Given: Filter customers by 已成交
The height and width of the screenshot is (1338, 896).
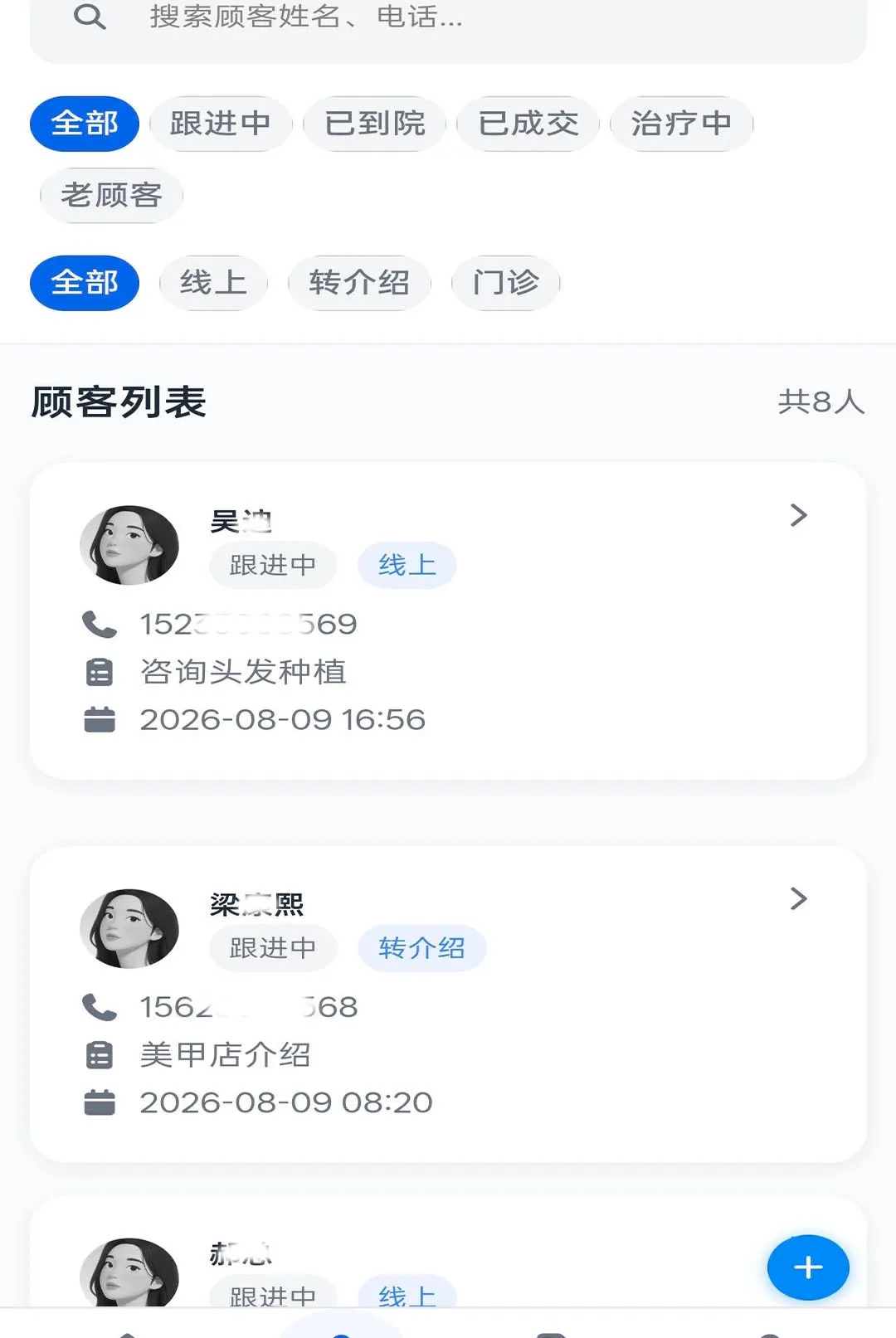Looking at the screenshot, I should (528, 124).
